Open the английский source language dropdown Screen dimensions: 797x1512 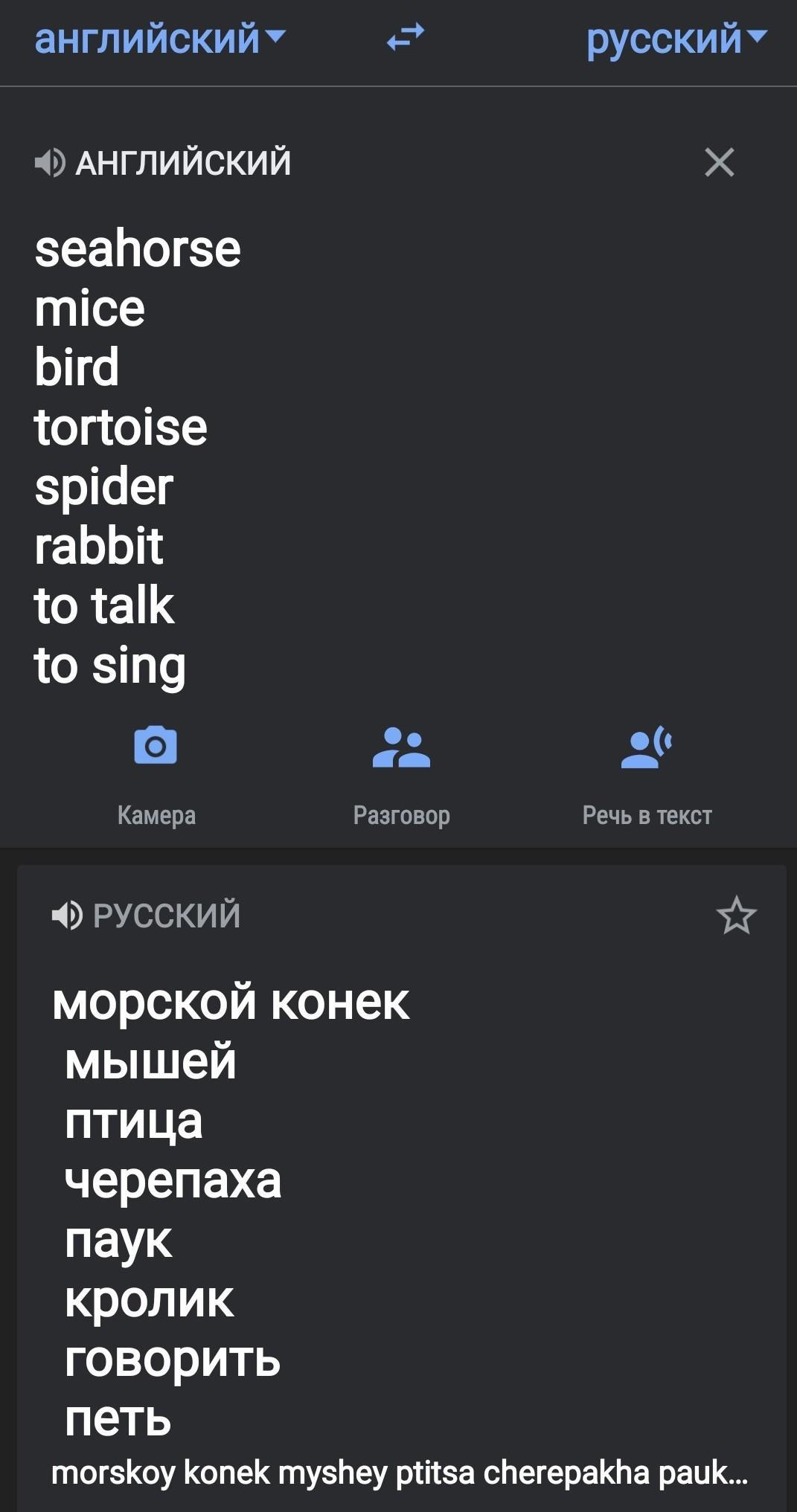tap(159, 39)
